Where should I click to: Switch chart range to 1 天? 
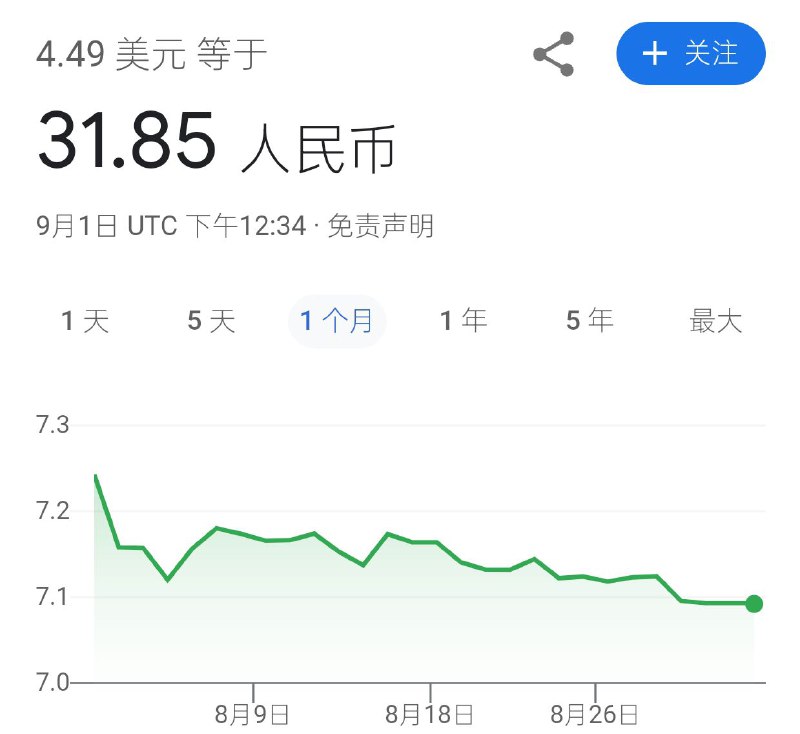point(85,321)
